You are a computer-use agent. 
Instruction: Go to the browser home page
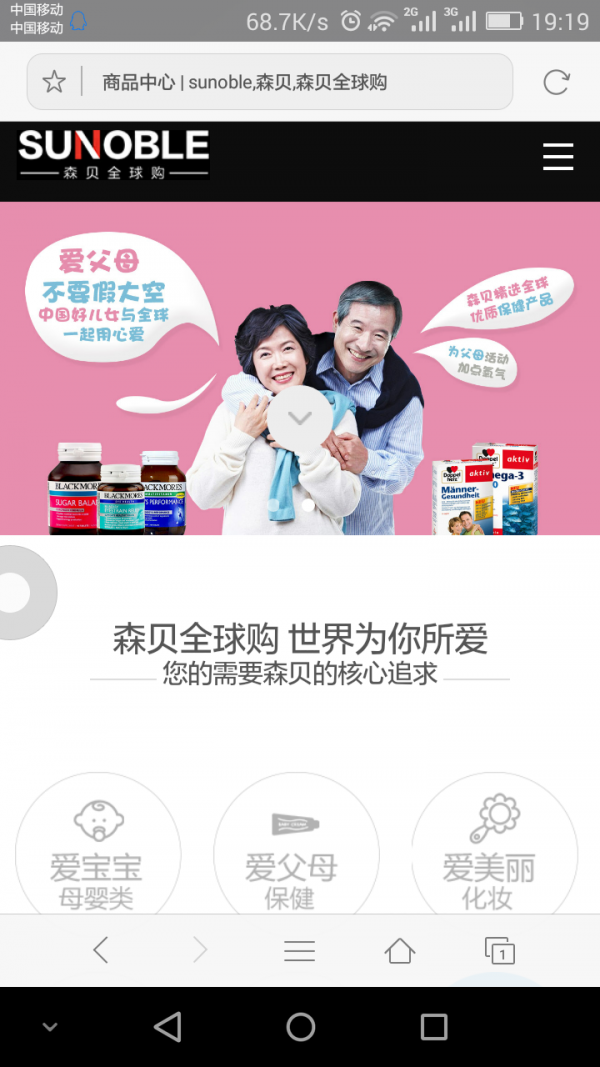coord(399,950)
